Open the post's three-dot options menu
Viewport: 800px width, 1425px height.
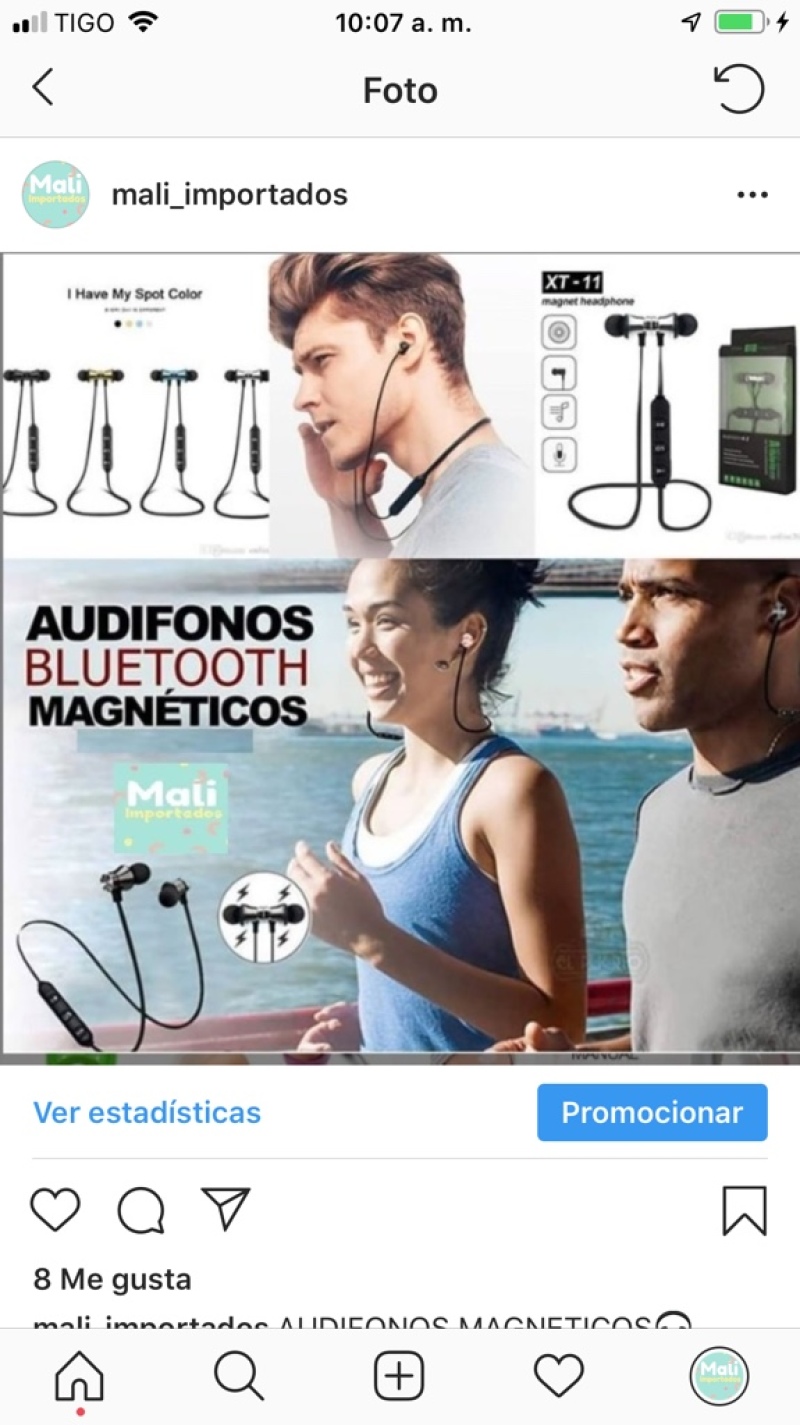(x=752, y=195)
